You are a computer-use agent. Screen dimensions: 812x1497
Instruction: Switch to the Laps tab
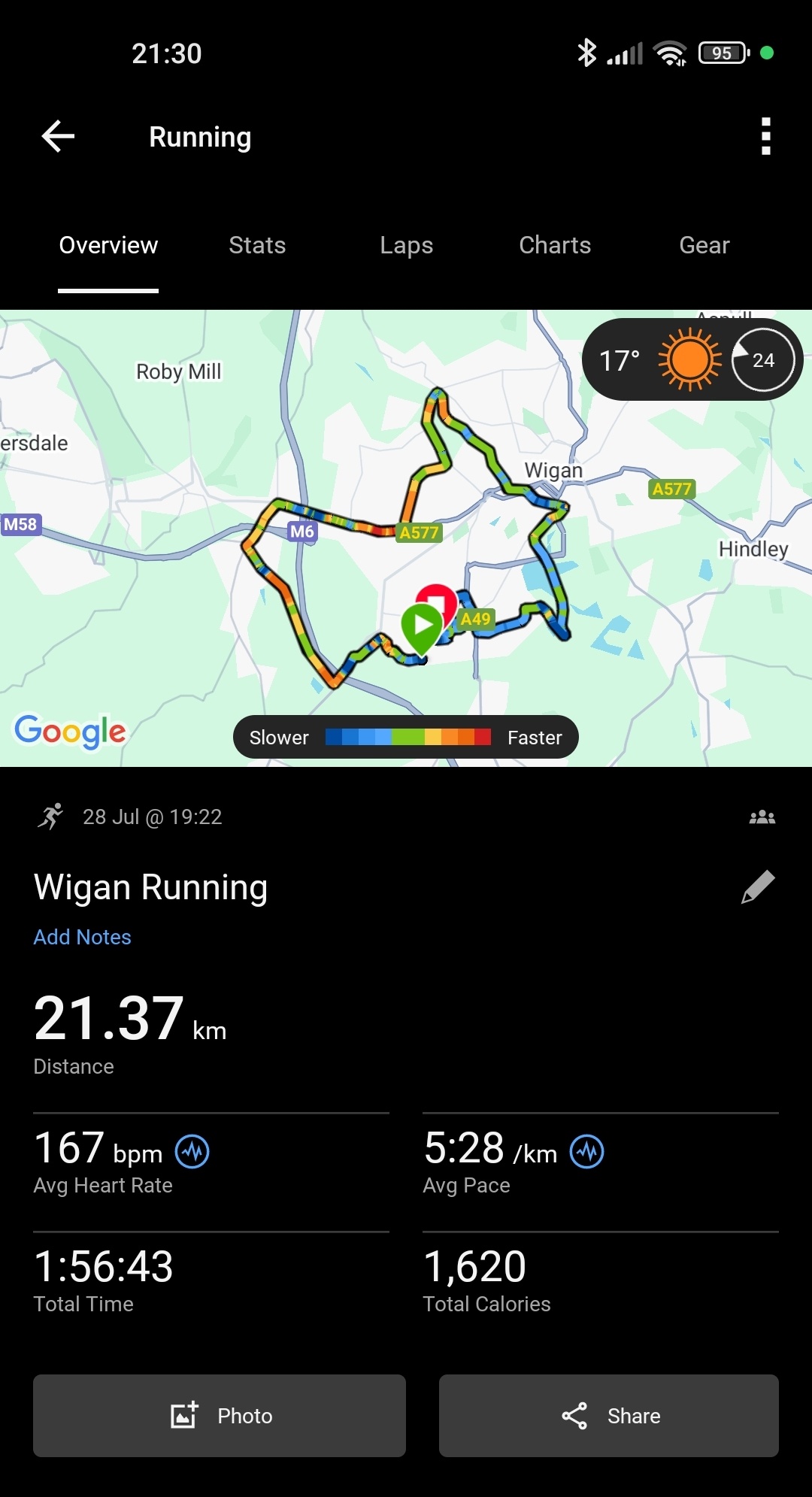[x=406, y=246]
